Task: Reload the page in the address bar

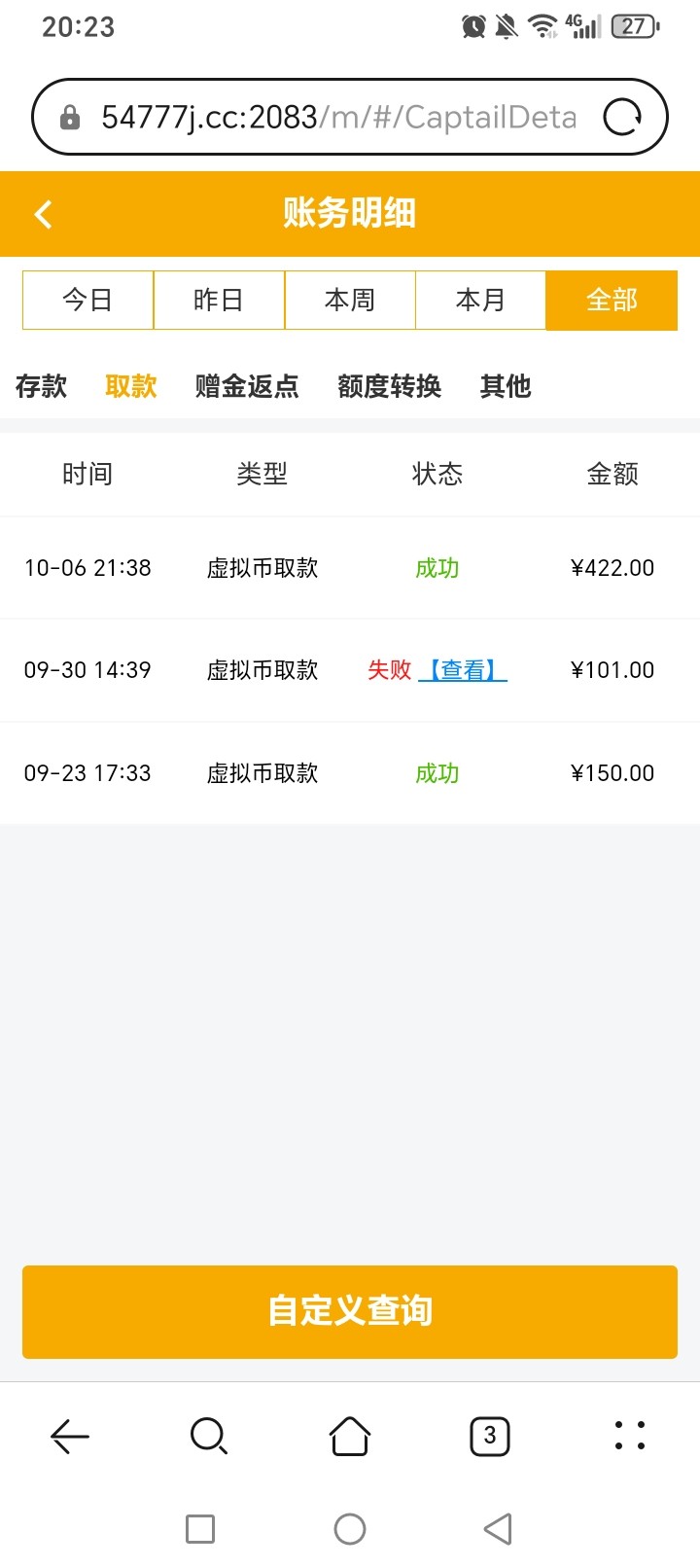Action: pyautogui.click(x=622, y=118)
